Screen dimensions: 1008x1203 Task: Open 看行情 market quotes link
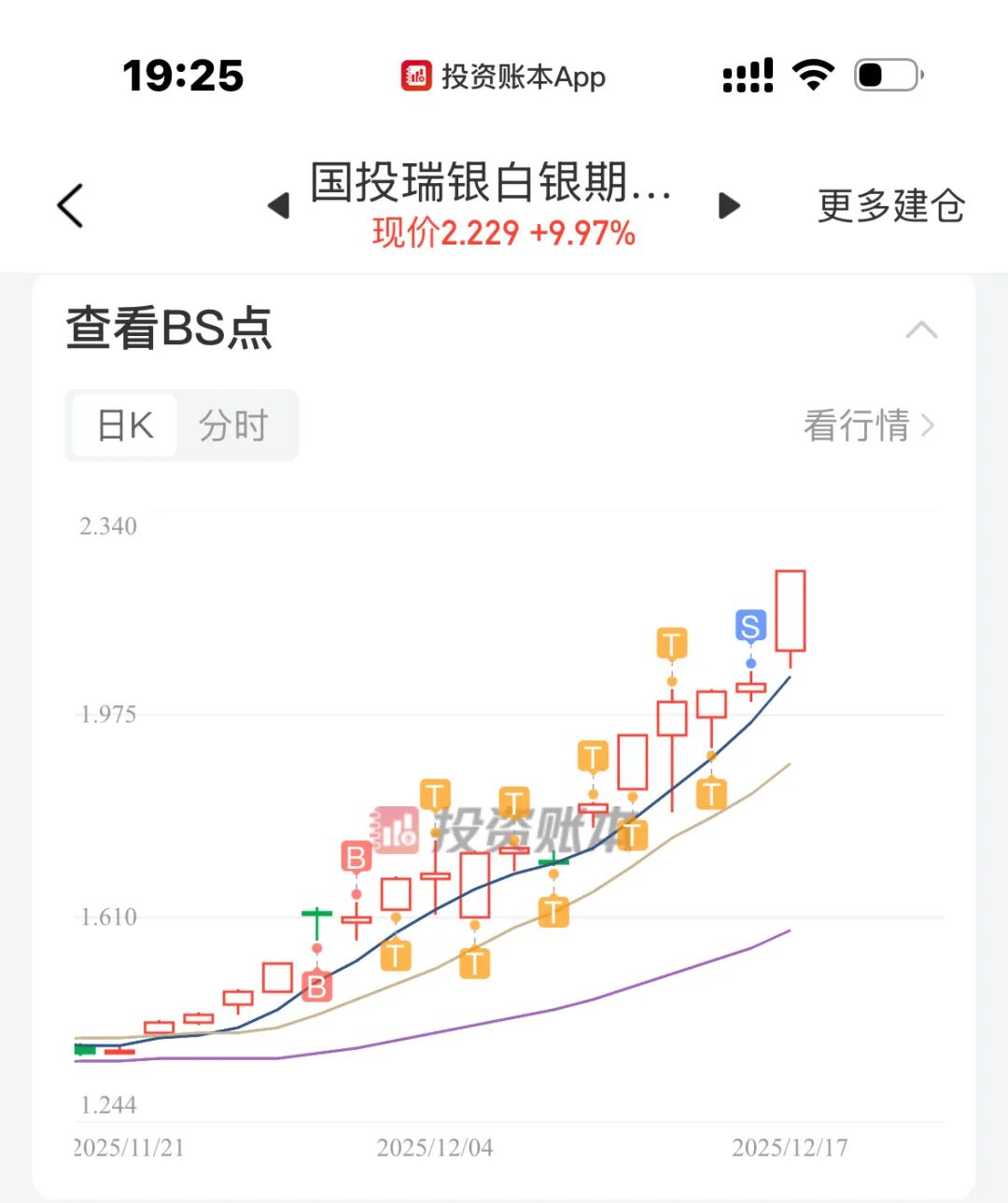coord(868,426)
